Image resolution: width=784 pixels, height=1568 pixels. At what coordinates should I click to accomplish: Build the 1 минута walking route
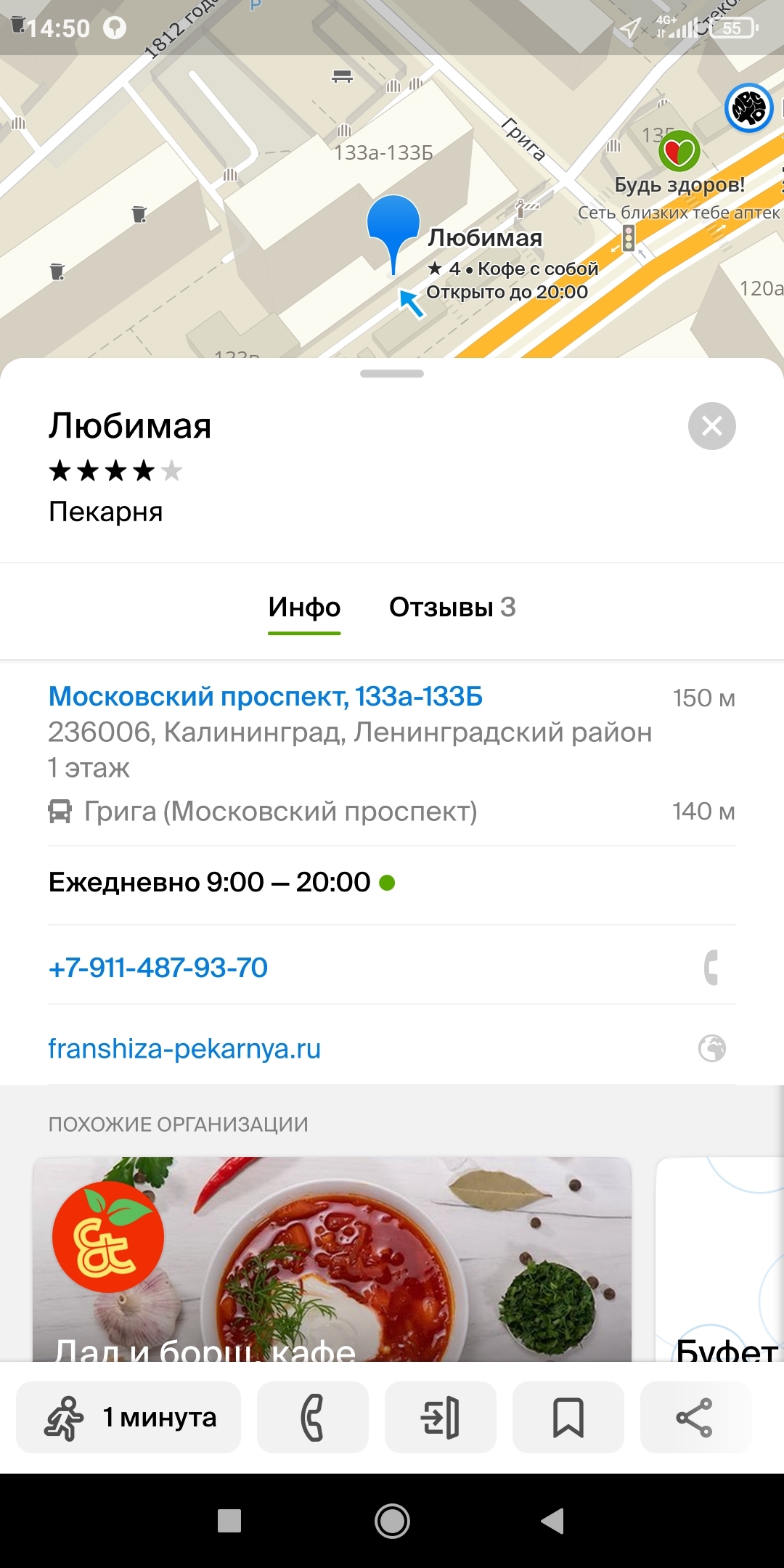pos(128,1417)
